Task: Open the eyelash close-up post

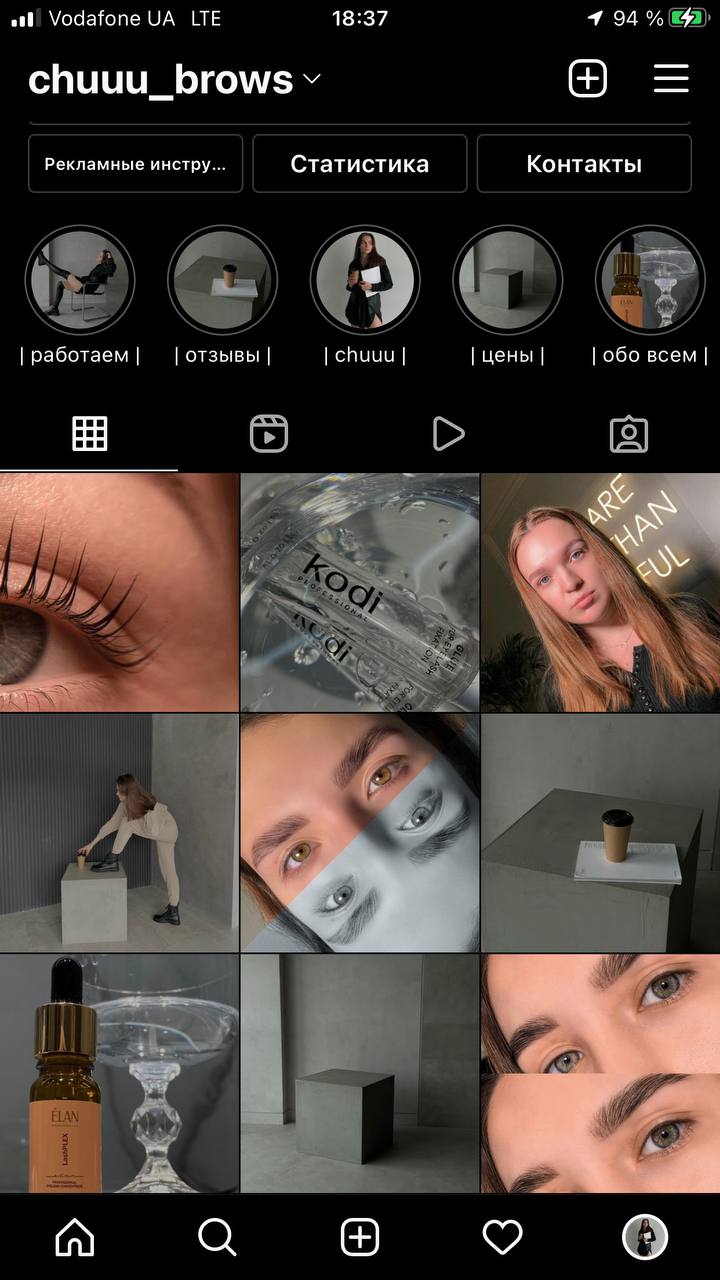Action: click(119, 592)
